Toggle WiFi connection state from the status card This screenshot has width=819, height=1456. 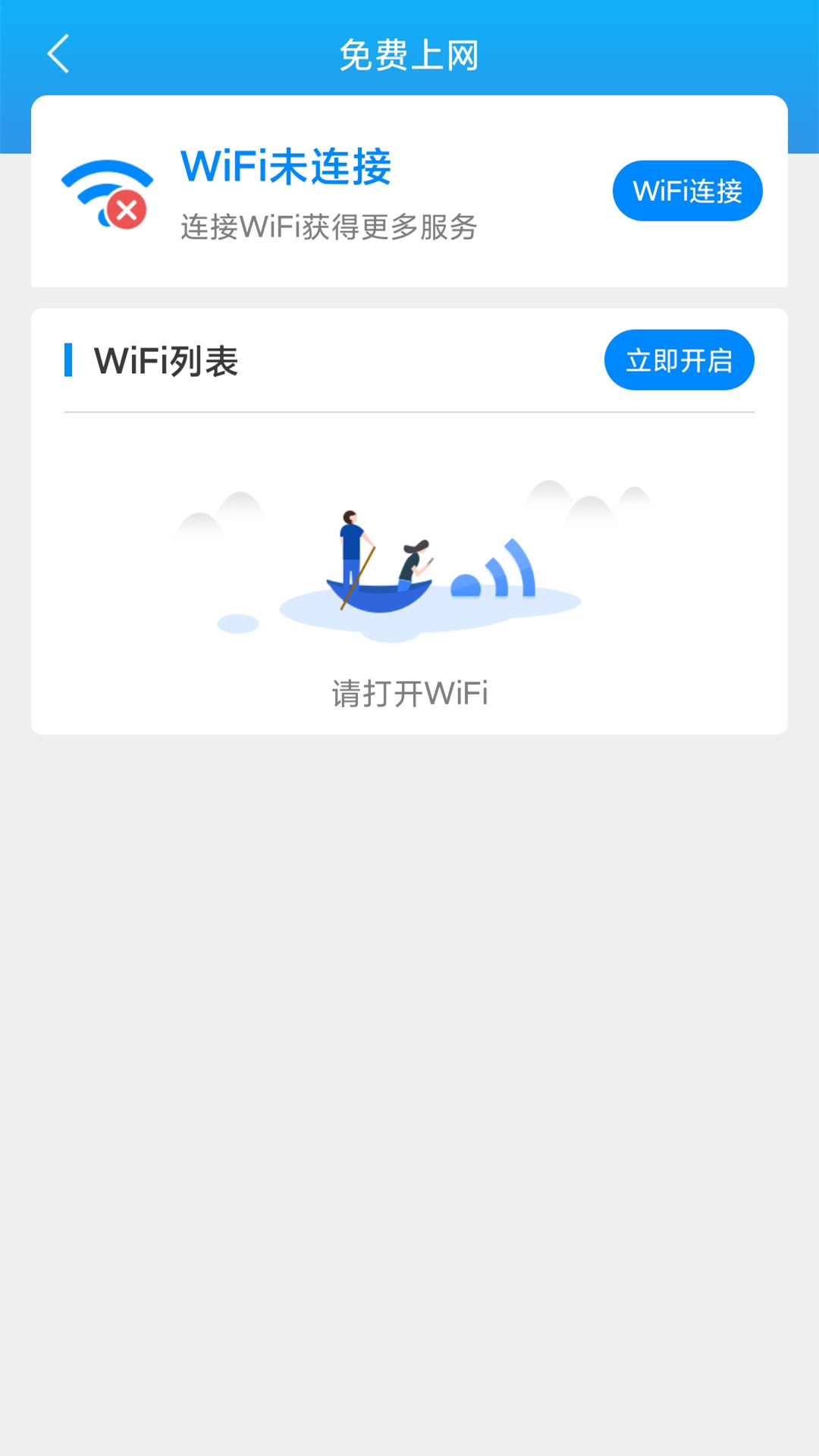tap(687, 191)
